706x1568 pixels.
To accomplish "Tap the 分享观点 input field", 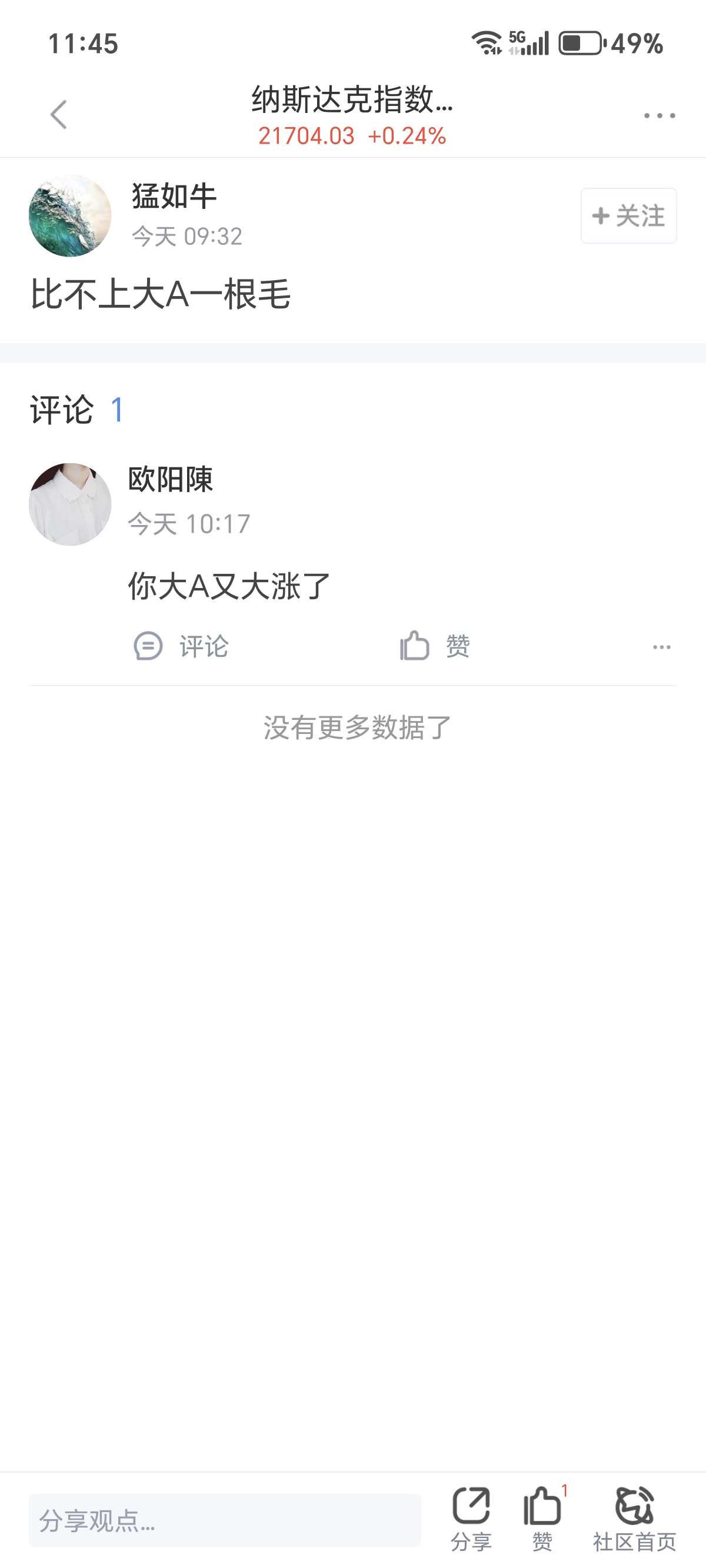I will pyautogui.click(x=225, y=1520).
